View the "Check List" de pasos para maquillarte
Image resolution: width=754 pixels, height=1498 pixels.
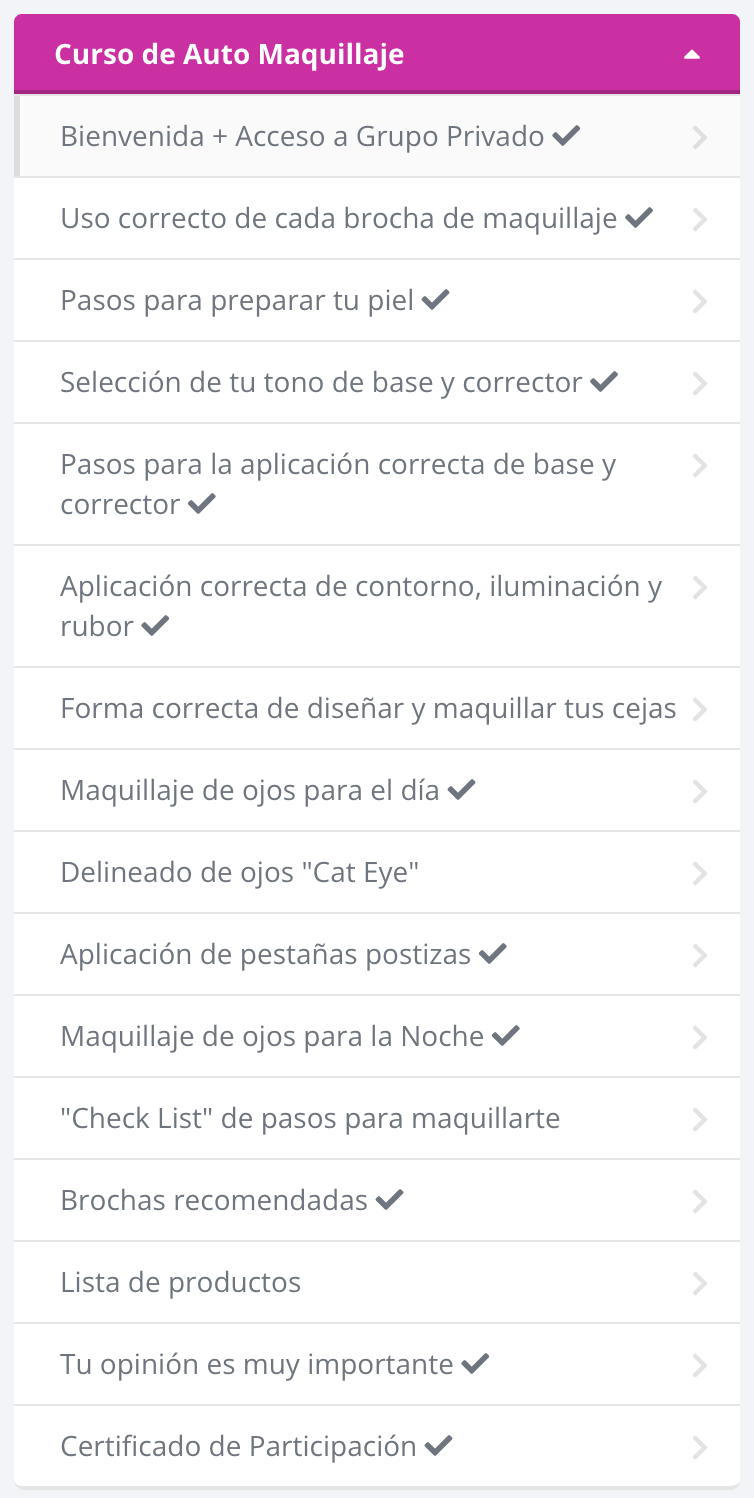click(377, 1119)
